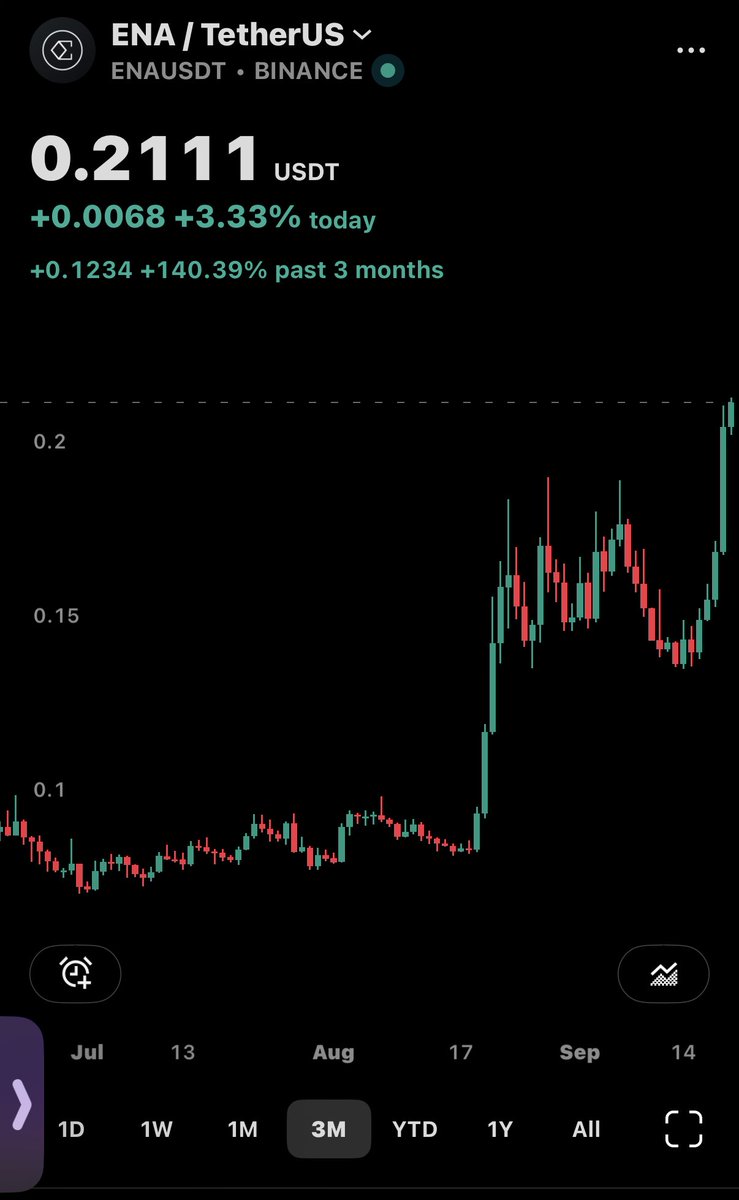Switch to the 1D time range
Image resolution: width=739 pixels, height=1200 pixels.
point(71,1129)
